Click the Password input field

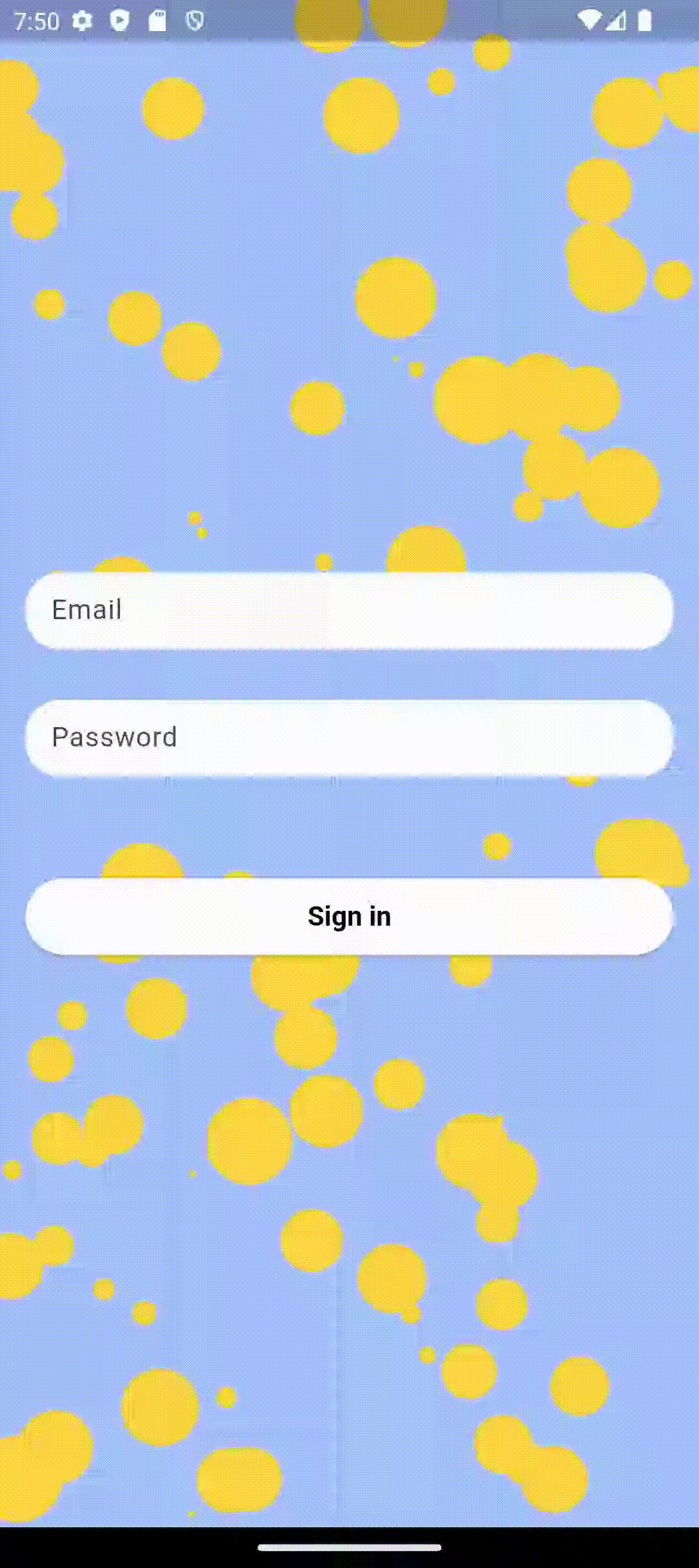349,737
